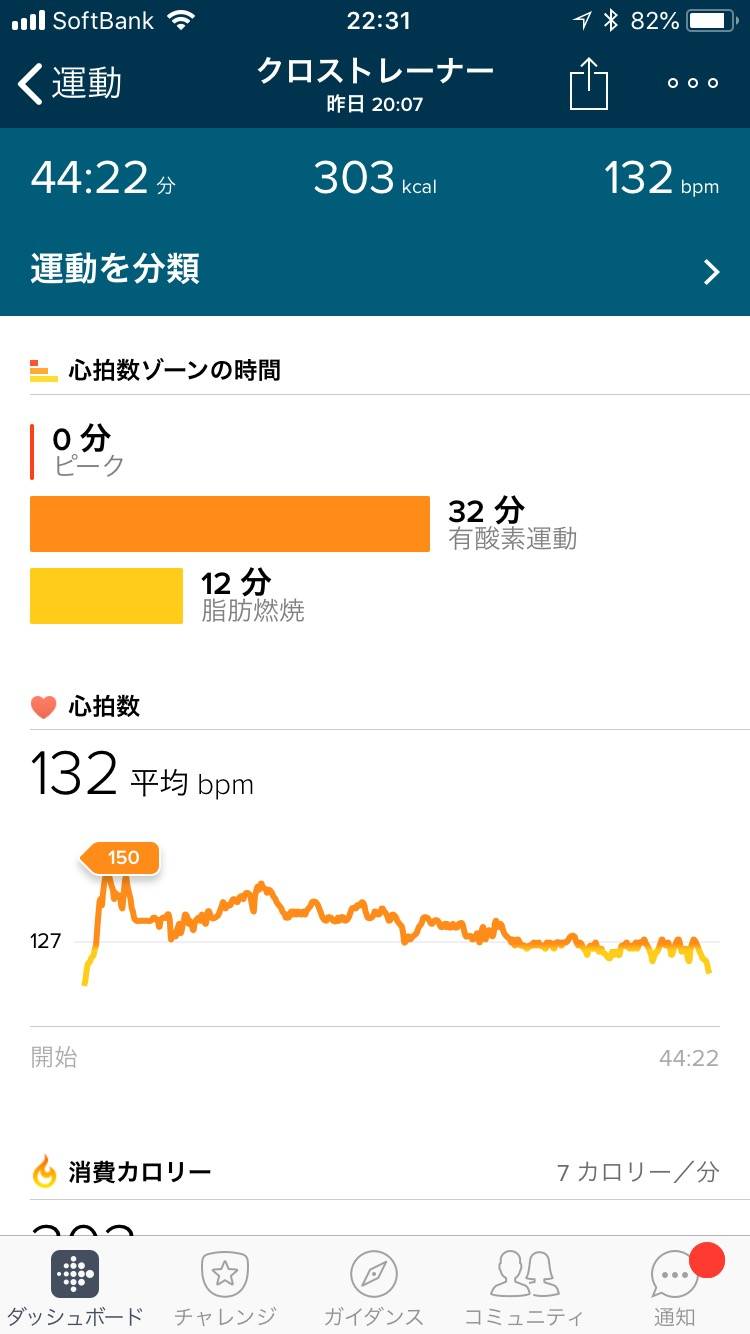750x1334 pixels.
Task: Open the 運動を分類 row
Action: [x=375, y=270]
